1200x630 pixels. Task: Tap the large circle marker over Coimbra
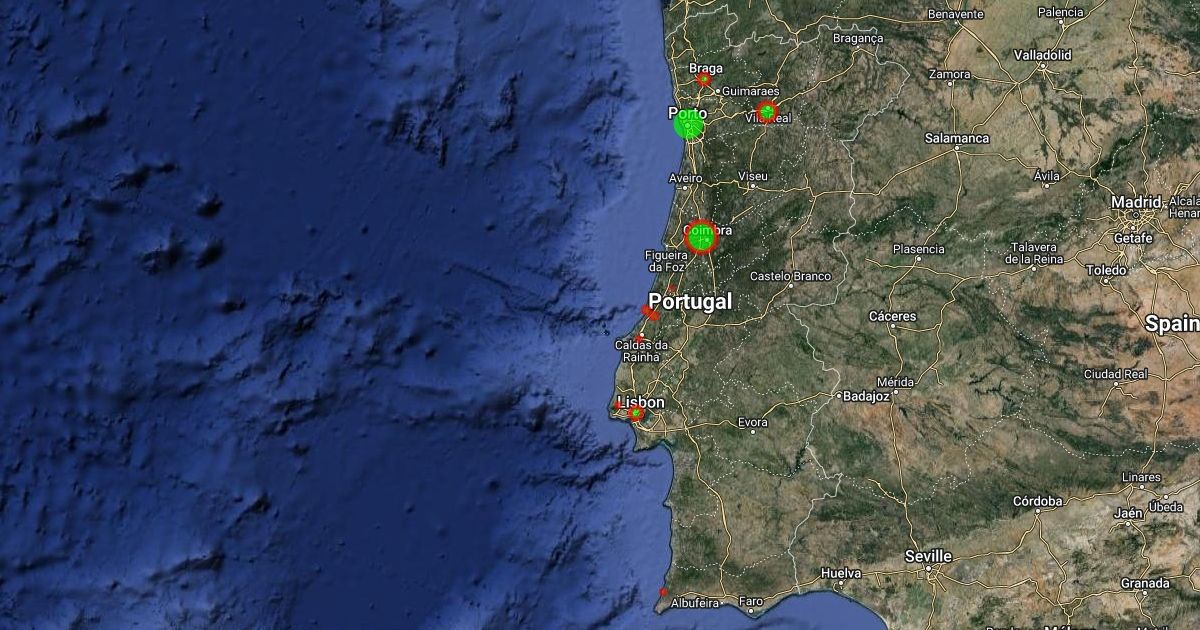(x=702, y=237)
